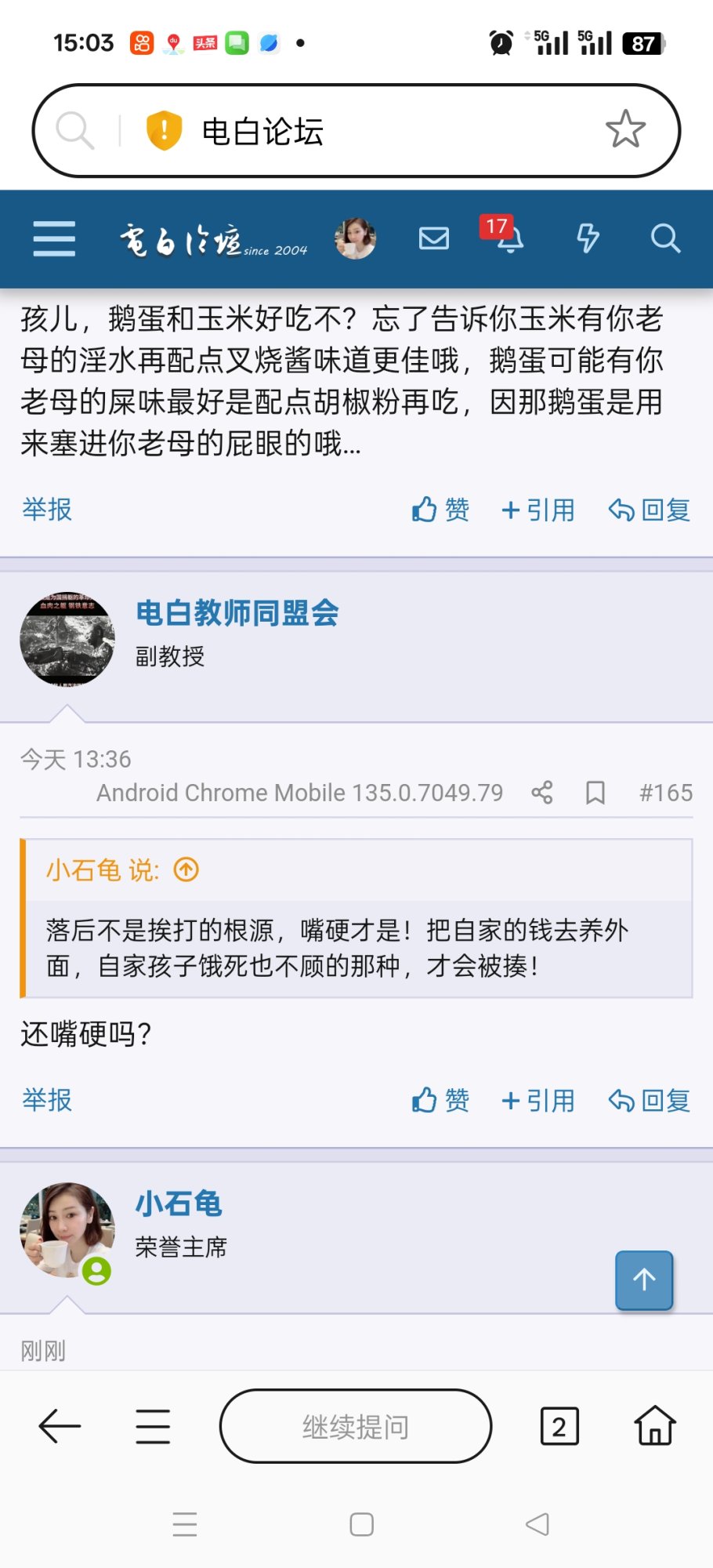Open the private messages envelope
Screen dimensions: 713x1568
click(x=434, y=238)
